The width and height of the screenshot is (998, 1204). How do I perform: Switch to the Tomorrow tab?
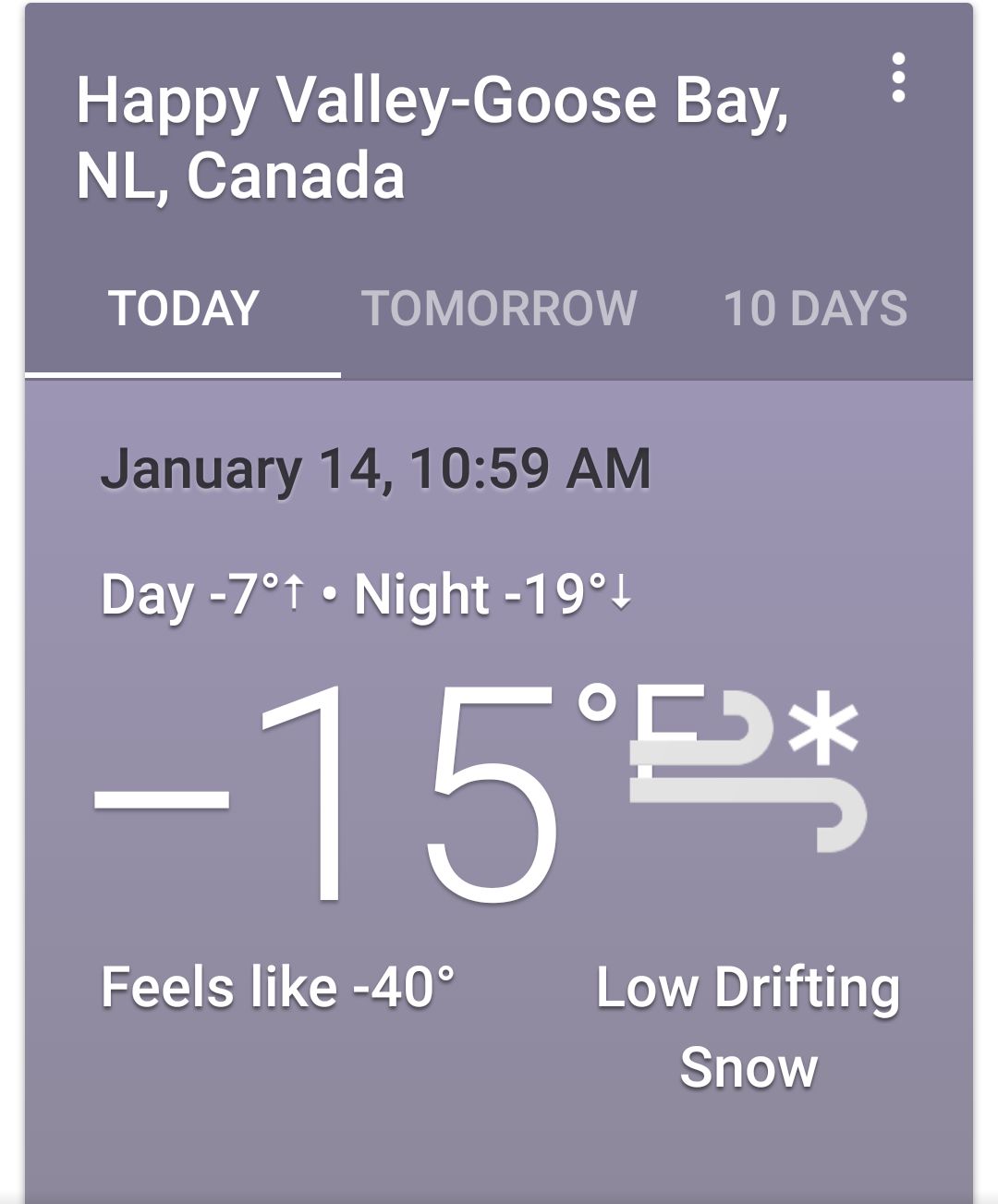pyautogui.click(x=499, y=309)
